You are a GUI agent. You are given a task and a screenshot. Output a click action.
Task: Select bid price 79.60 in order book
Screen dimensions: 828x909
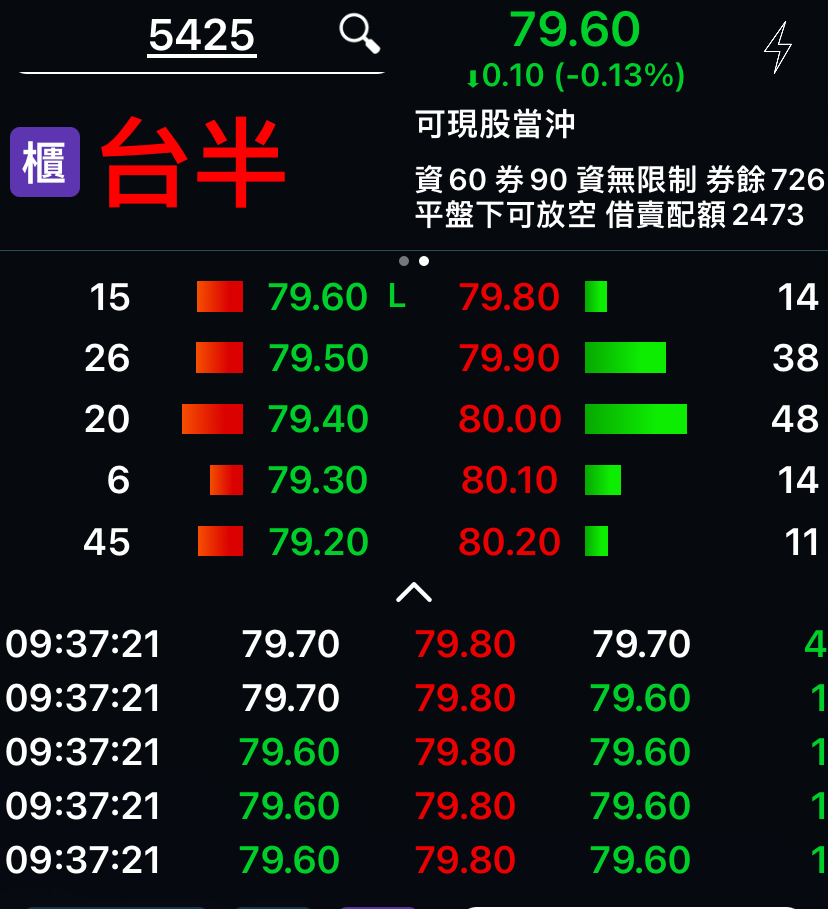(318, 297)
